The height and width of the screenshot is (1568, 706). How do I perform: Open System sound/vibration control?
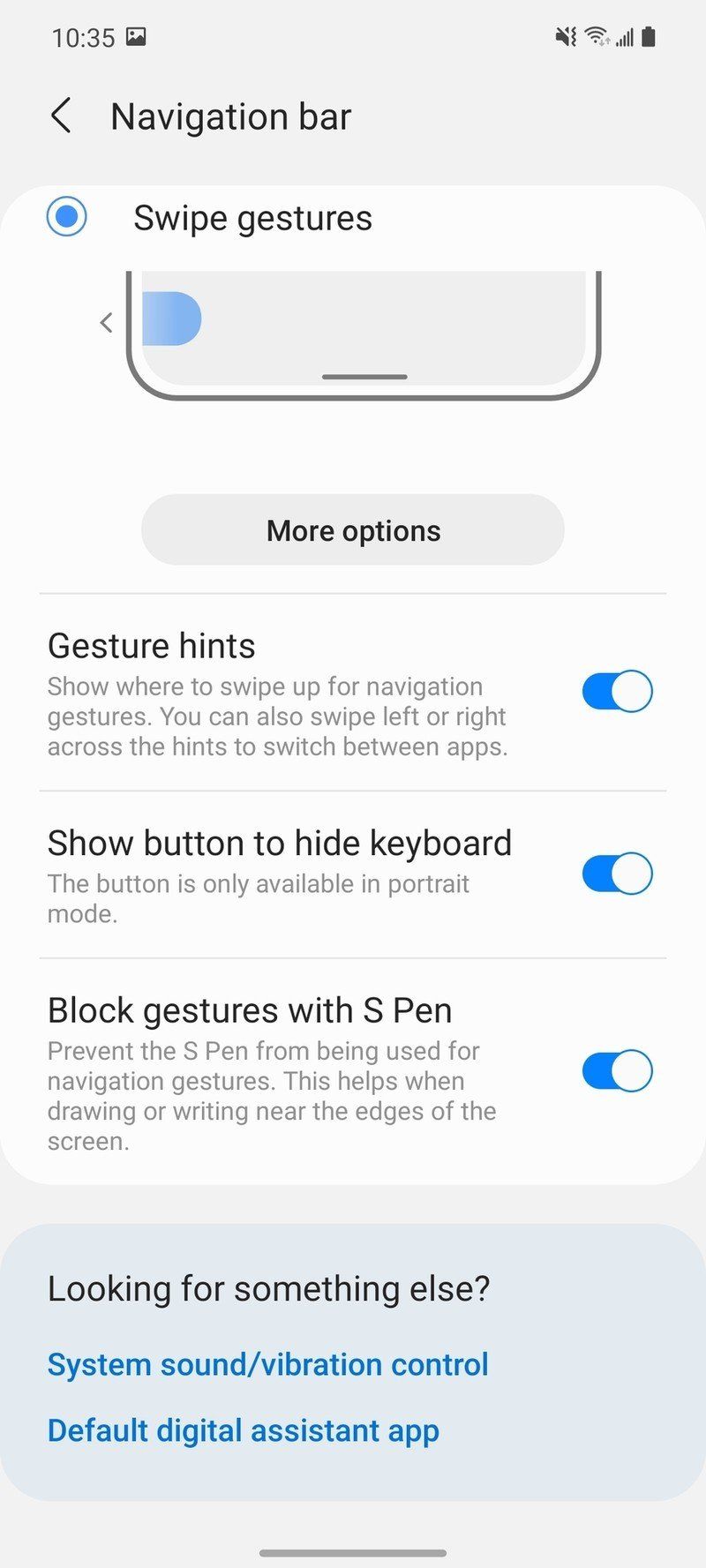pyautogui.click(x=267, y=1364)
